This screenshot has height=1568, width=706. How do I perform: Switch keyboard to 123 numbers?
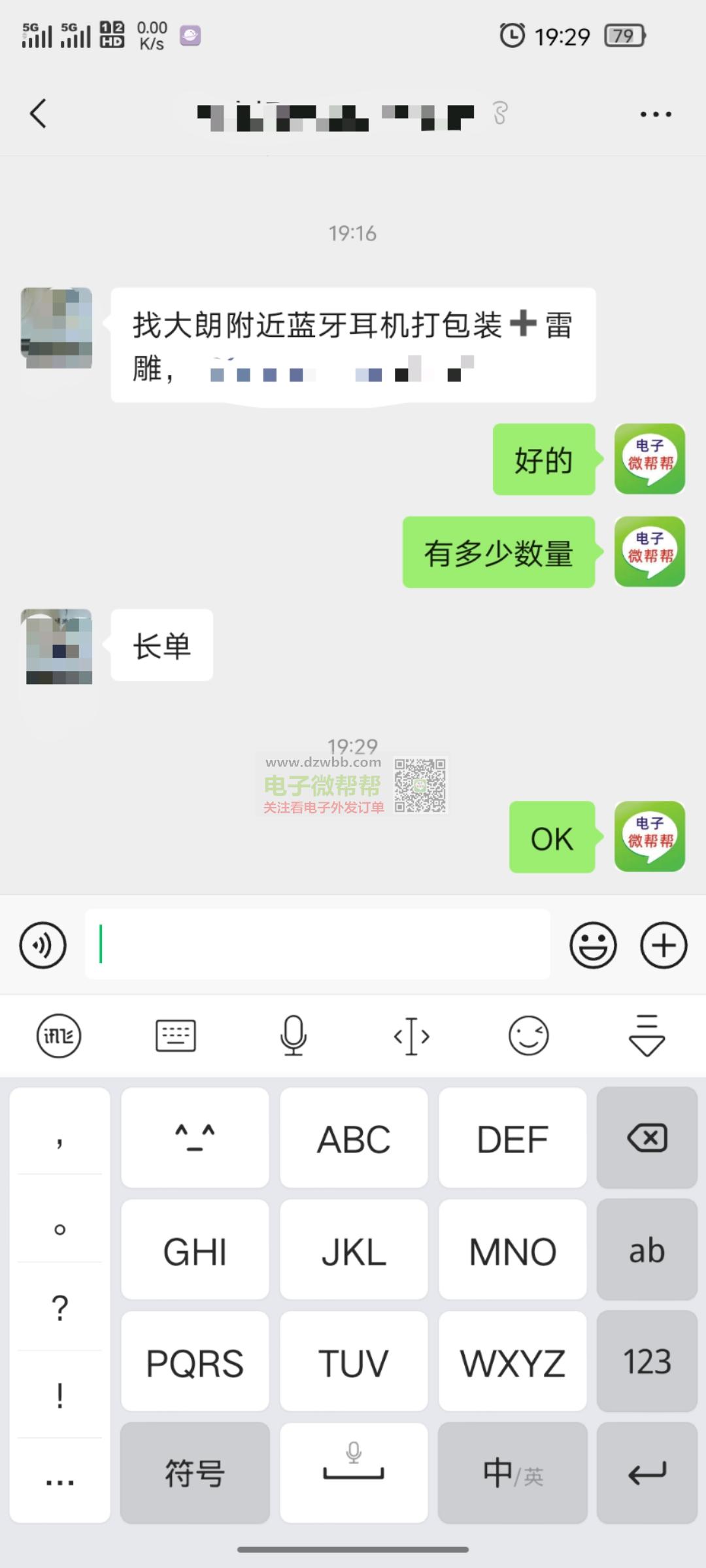click(647, 1361)
